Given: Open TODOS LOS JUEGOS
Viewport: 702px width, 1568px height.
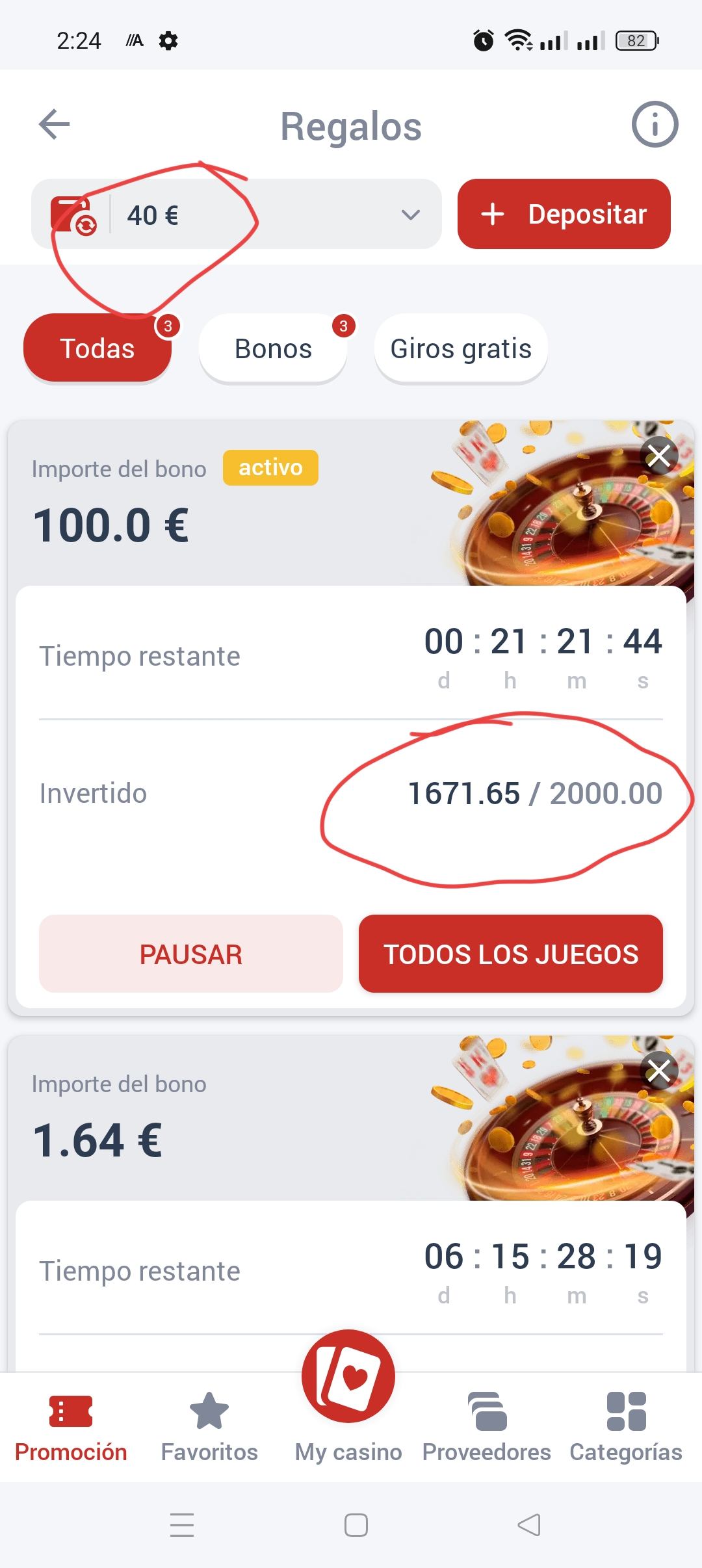Looking at the screenshot, I should [510, 954].
